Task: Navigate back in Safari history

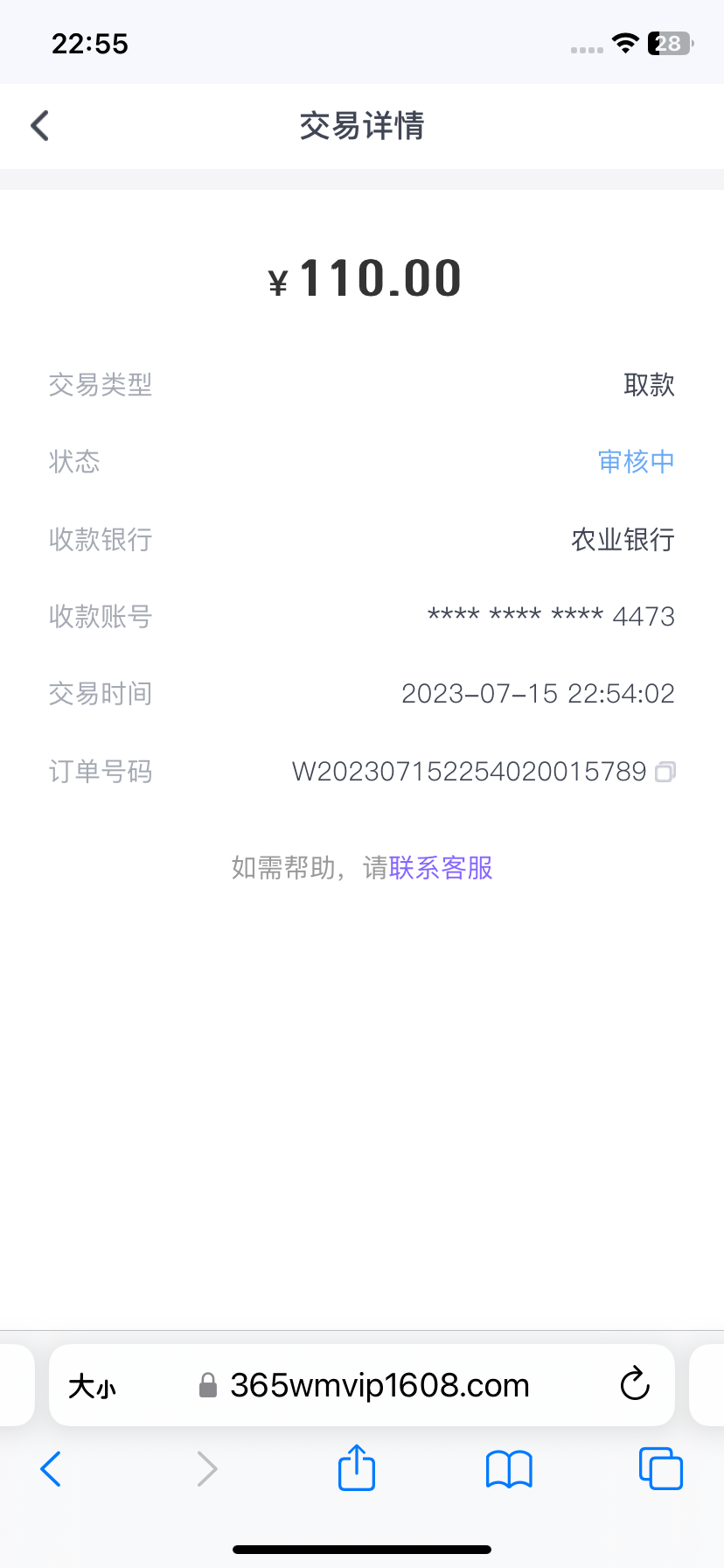Action: tap(50, 1469)
